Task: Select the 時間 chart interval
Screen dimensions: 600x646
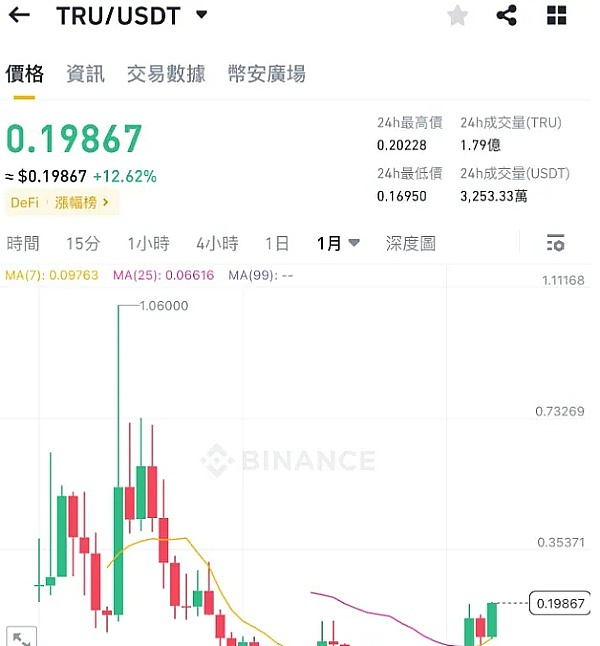Action: tap(23, 243)
